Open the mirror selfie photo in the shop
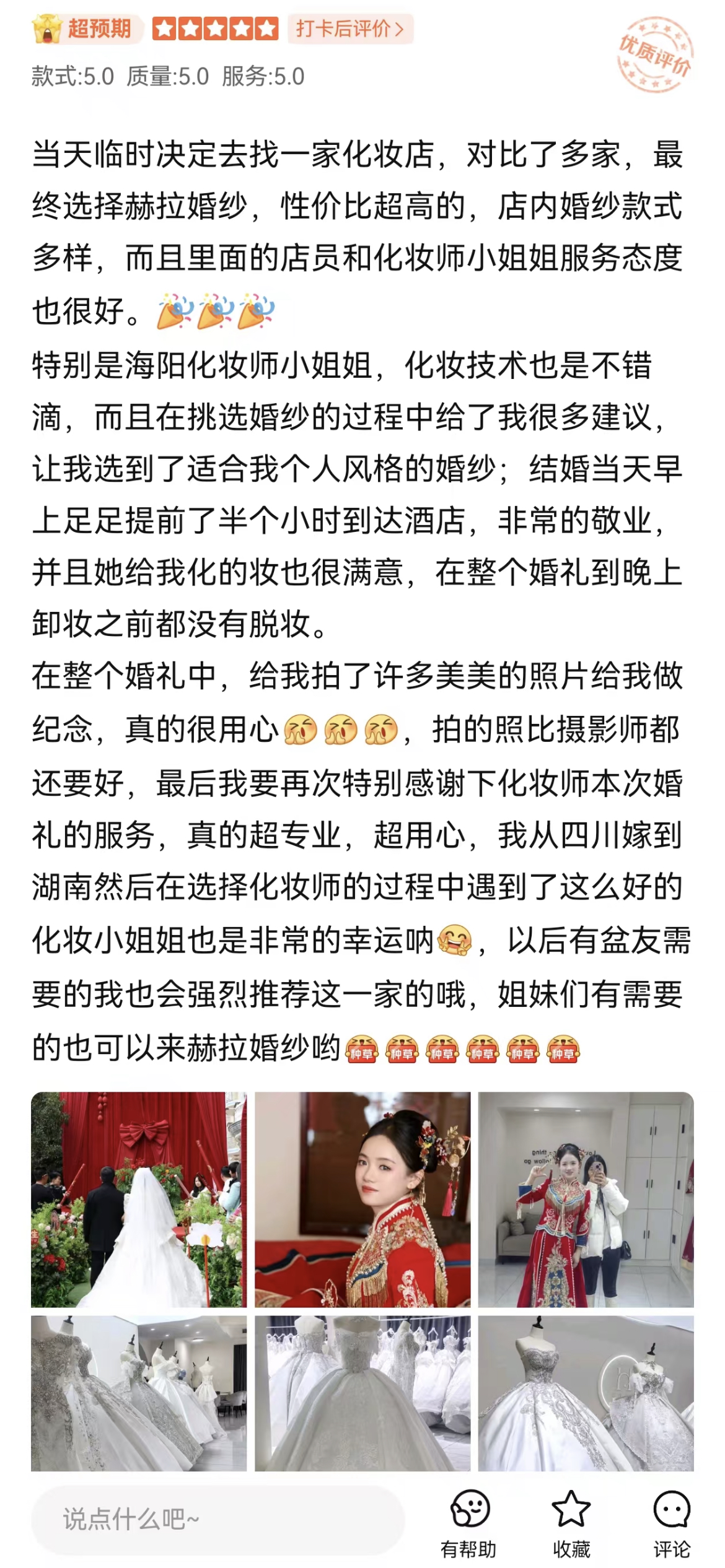Image resolution: width=725 pixels, height=1568 pixels. click(586, 1200)
